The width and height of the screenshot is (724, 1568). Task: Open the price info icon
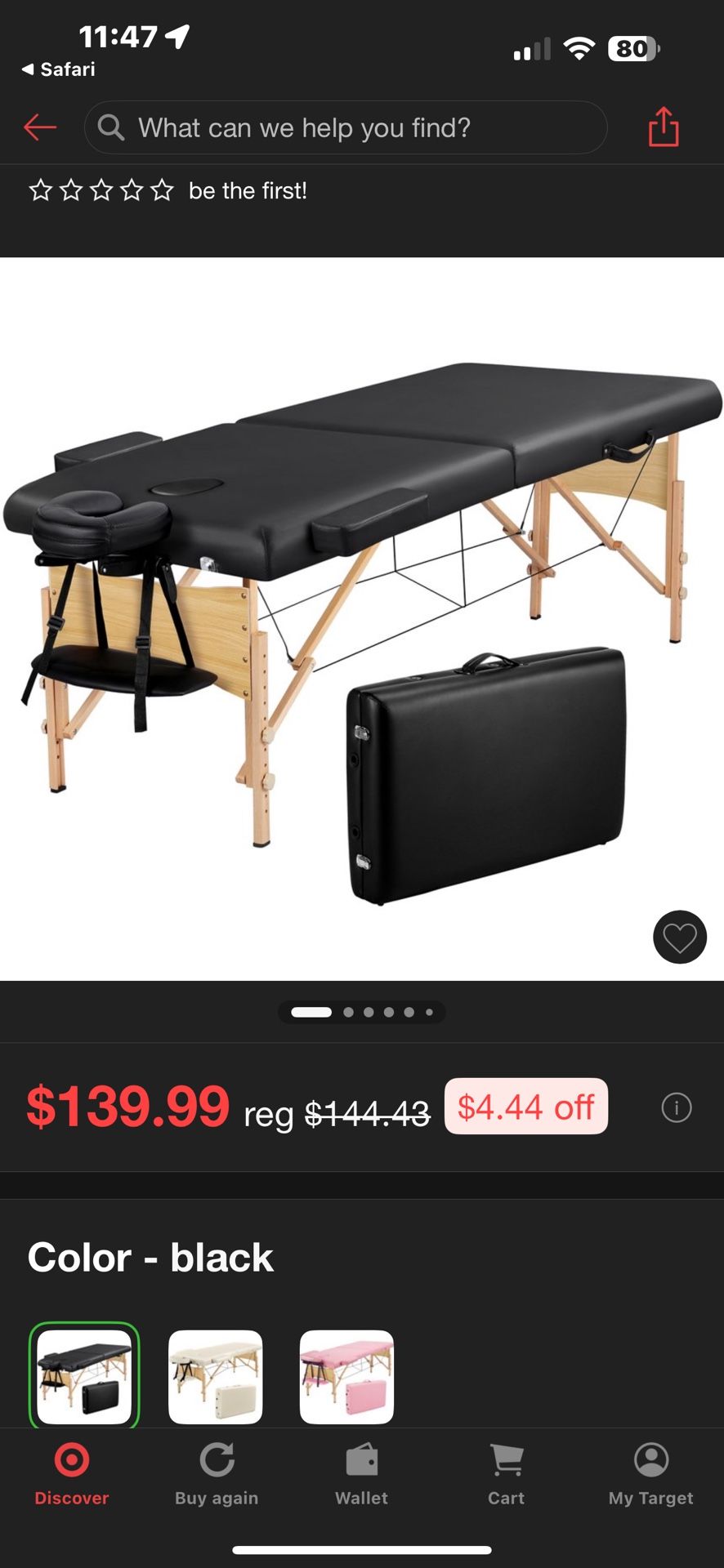(x=676, y=1107)
